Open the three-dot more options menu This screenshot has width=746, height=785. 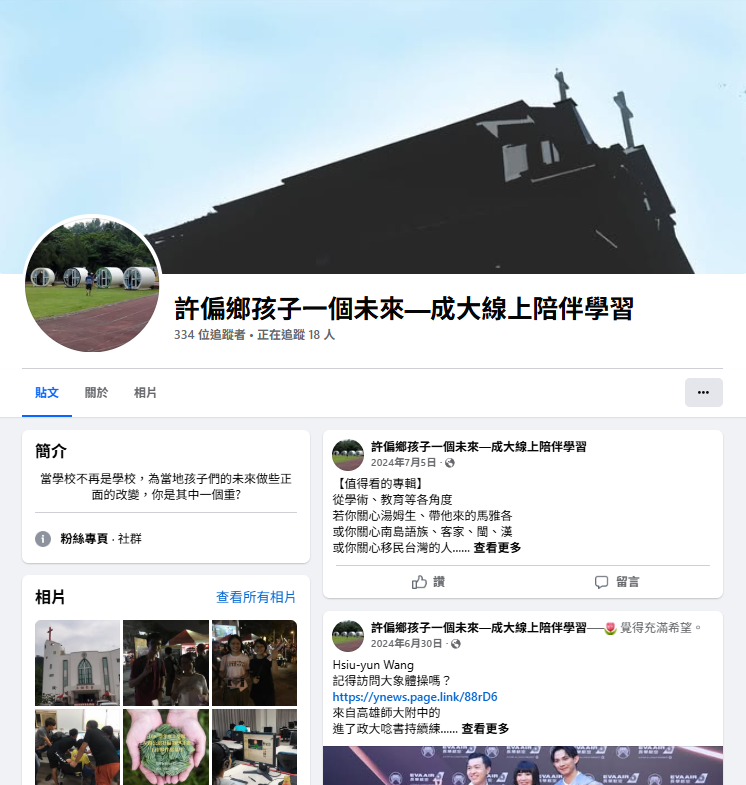tap(703, 393)
